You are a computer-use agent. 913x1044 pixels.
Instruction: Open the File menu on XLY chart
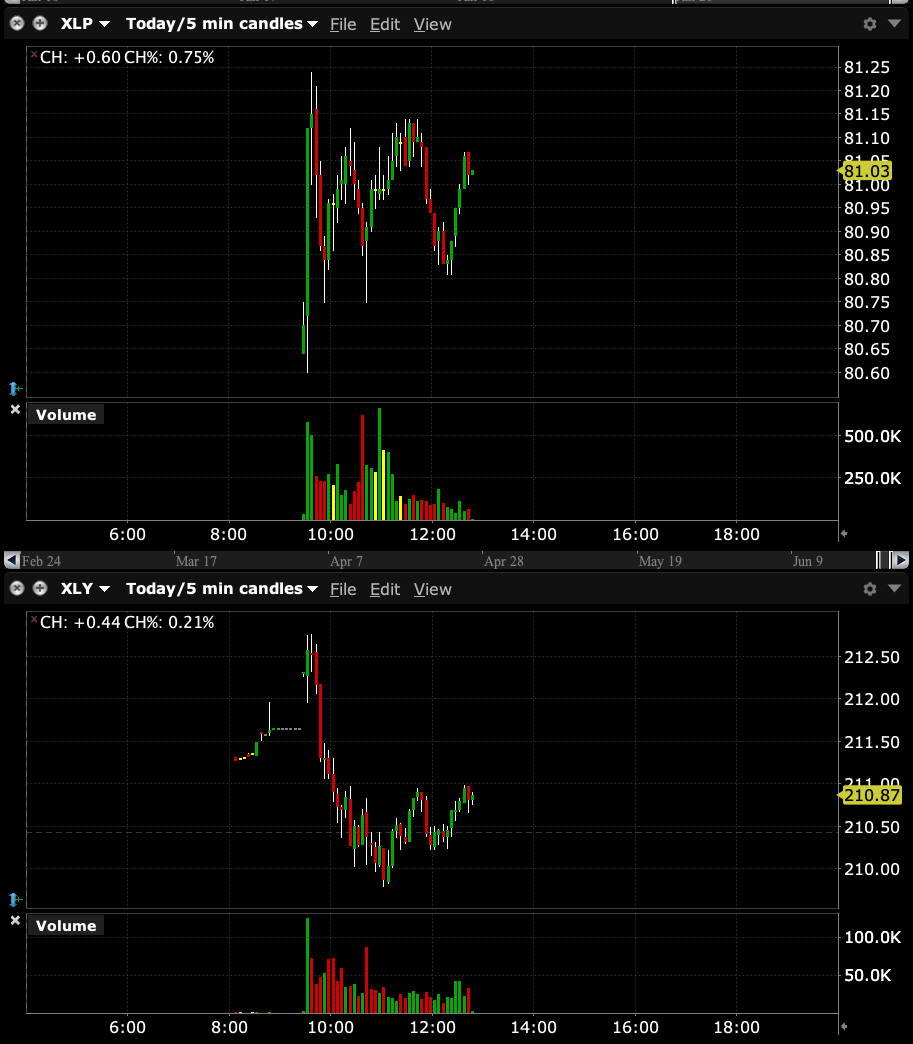tap(343, 589)
